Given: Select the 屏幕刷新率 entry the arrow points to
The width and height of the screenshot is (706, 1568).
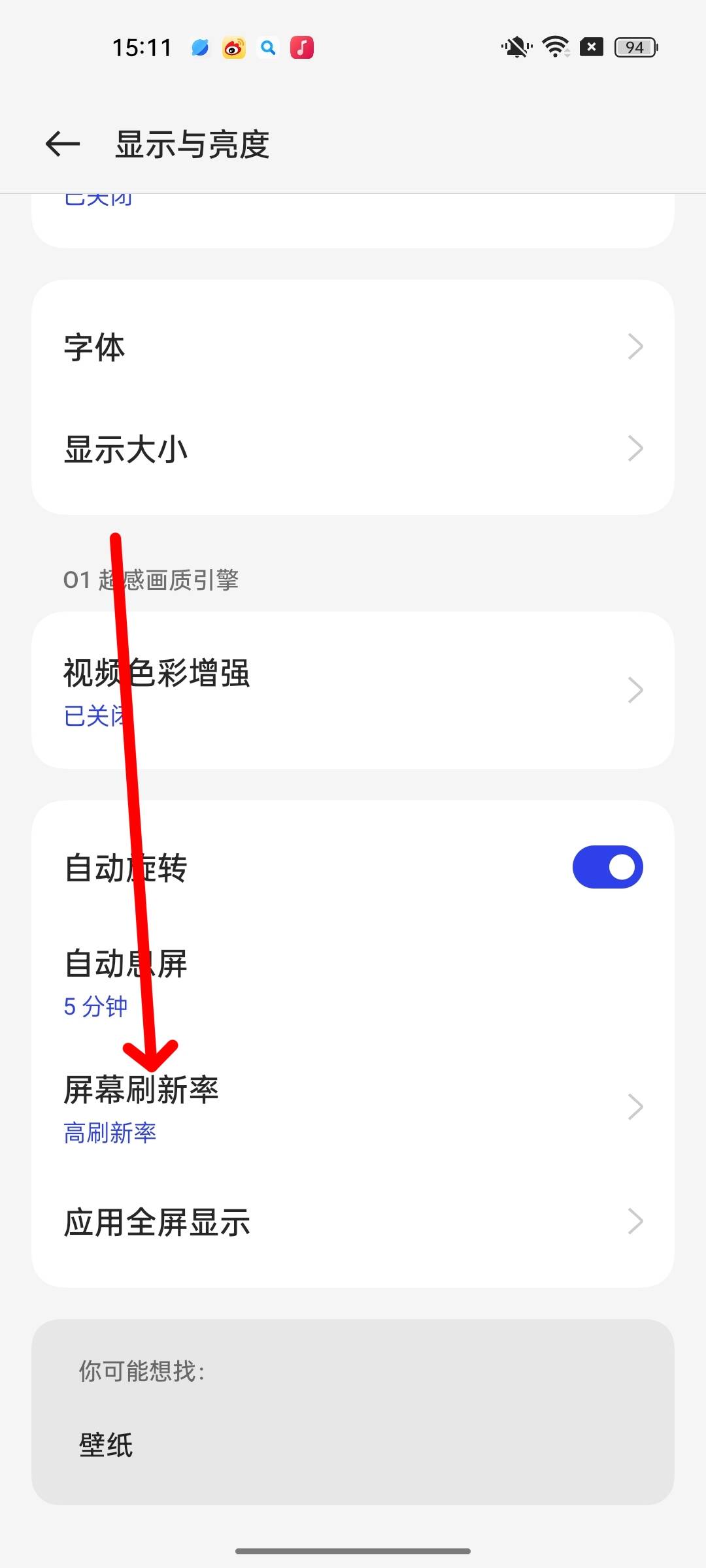Looking at the screenshot, I should 353,1104.
